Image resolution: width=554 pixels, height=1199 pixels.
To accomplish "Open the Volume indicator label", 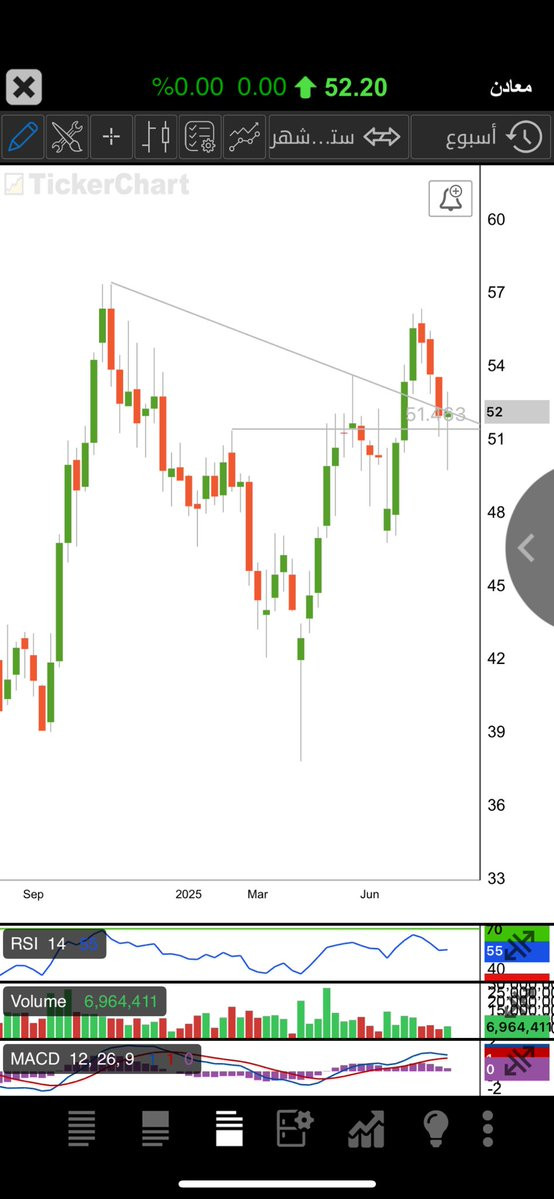I will [x=84, y=1001].
